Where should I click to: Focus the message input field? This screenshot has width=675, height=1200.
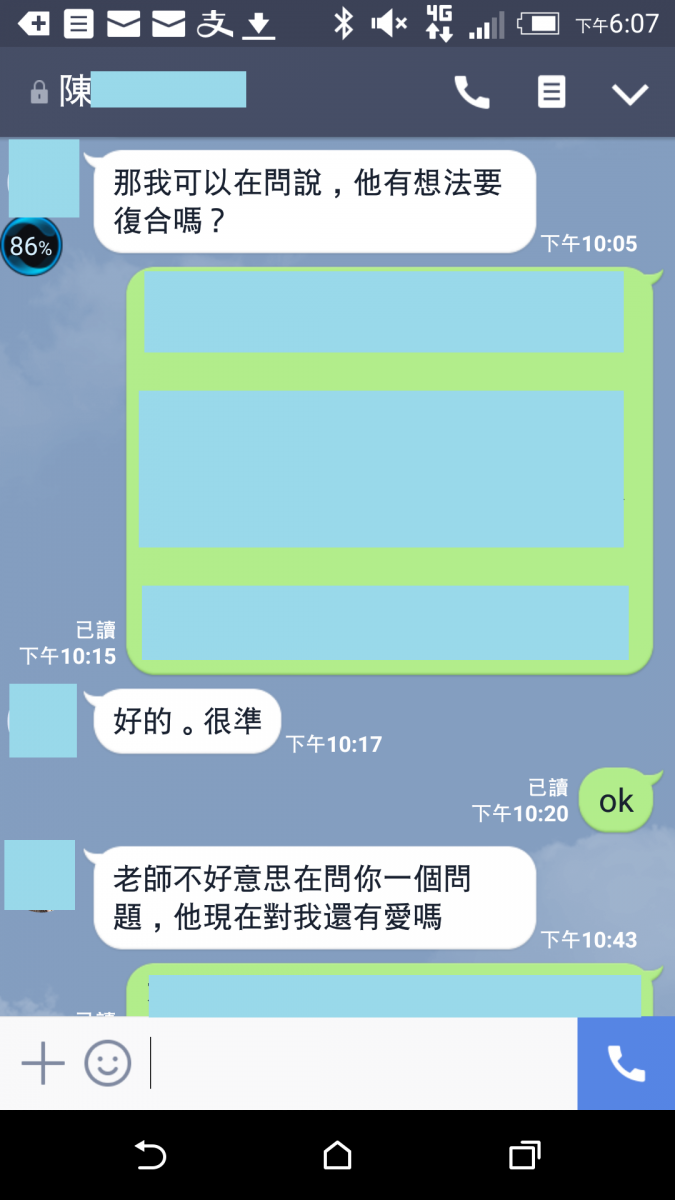point(360,1063)
